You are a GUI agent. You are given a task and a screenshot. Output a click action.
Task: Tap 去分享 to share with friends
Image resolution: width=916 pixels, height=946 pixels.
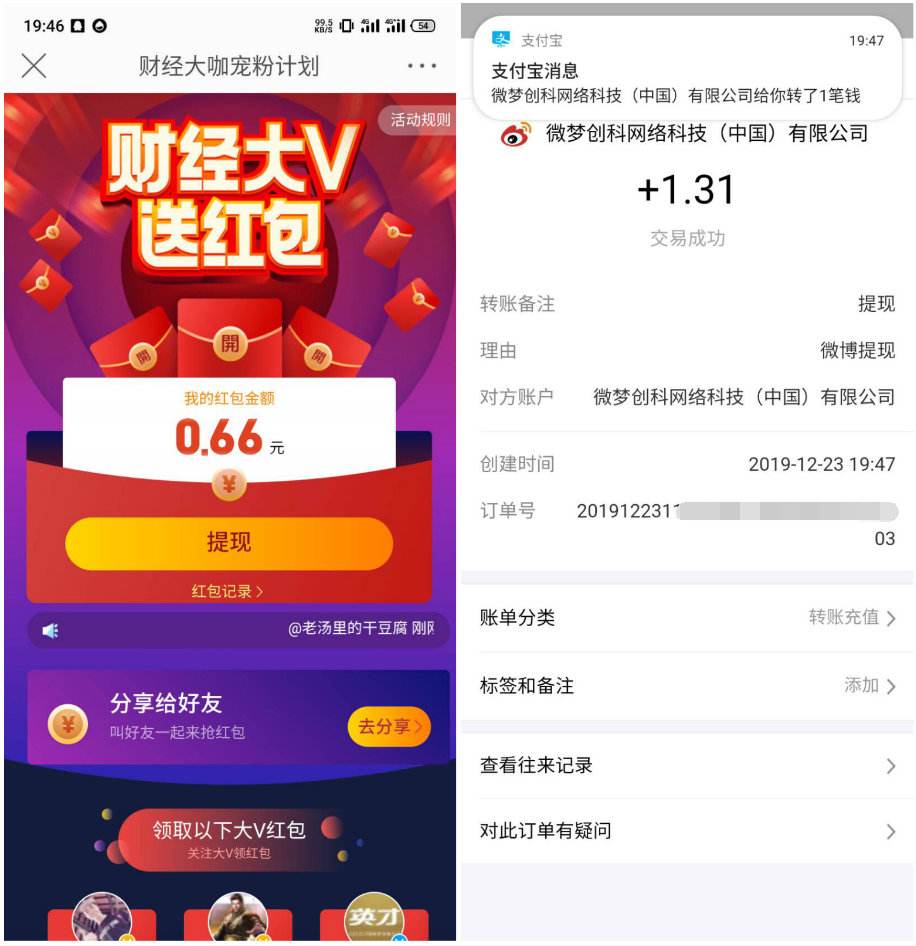click(389, 727)
